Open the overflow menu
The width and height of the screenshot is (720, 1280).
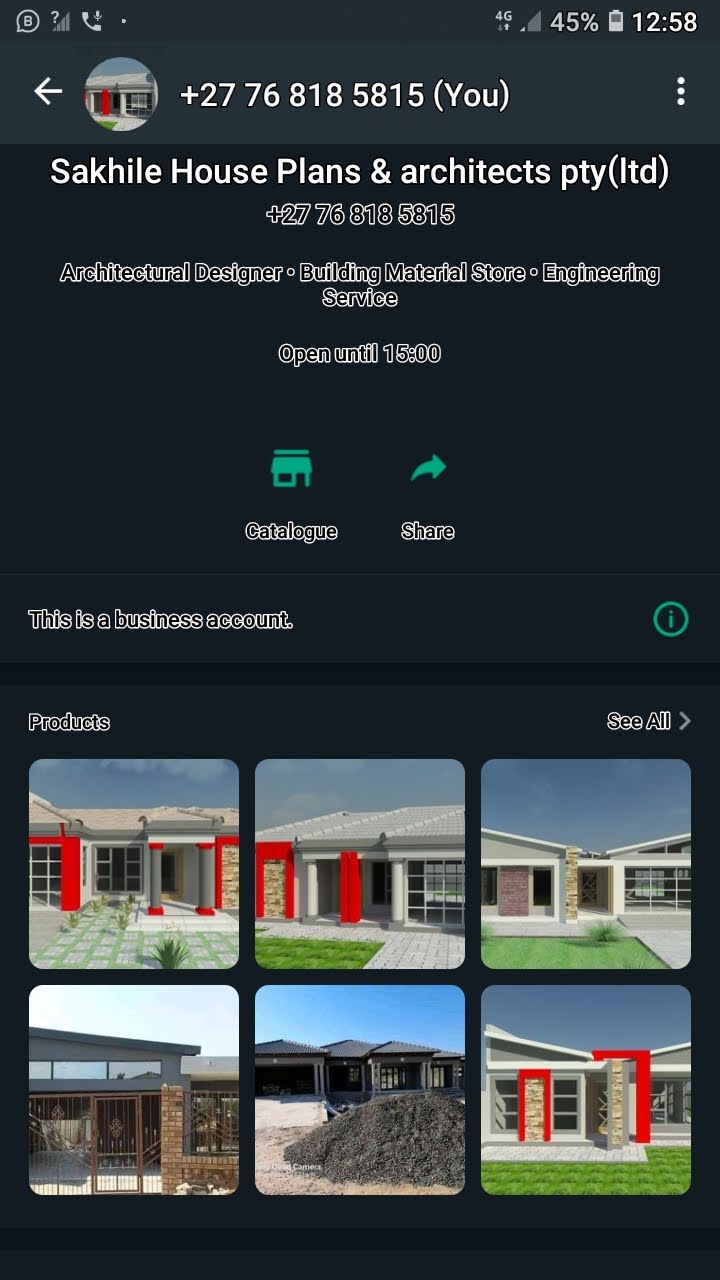point(681,93)
